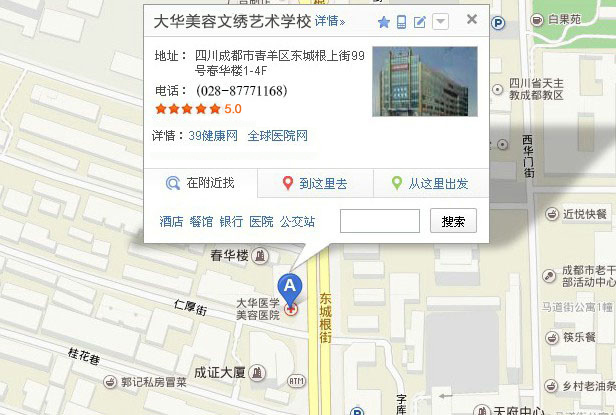Screen dimensions: 616x415
Task: Edit this place's info
Action: click(420, 22)
